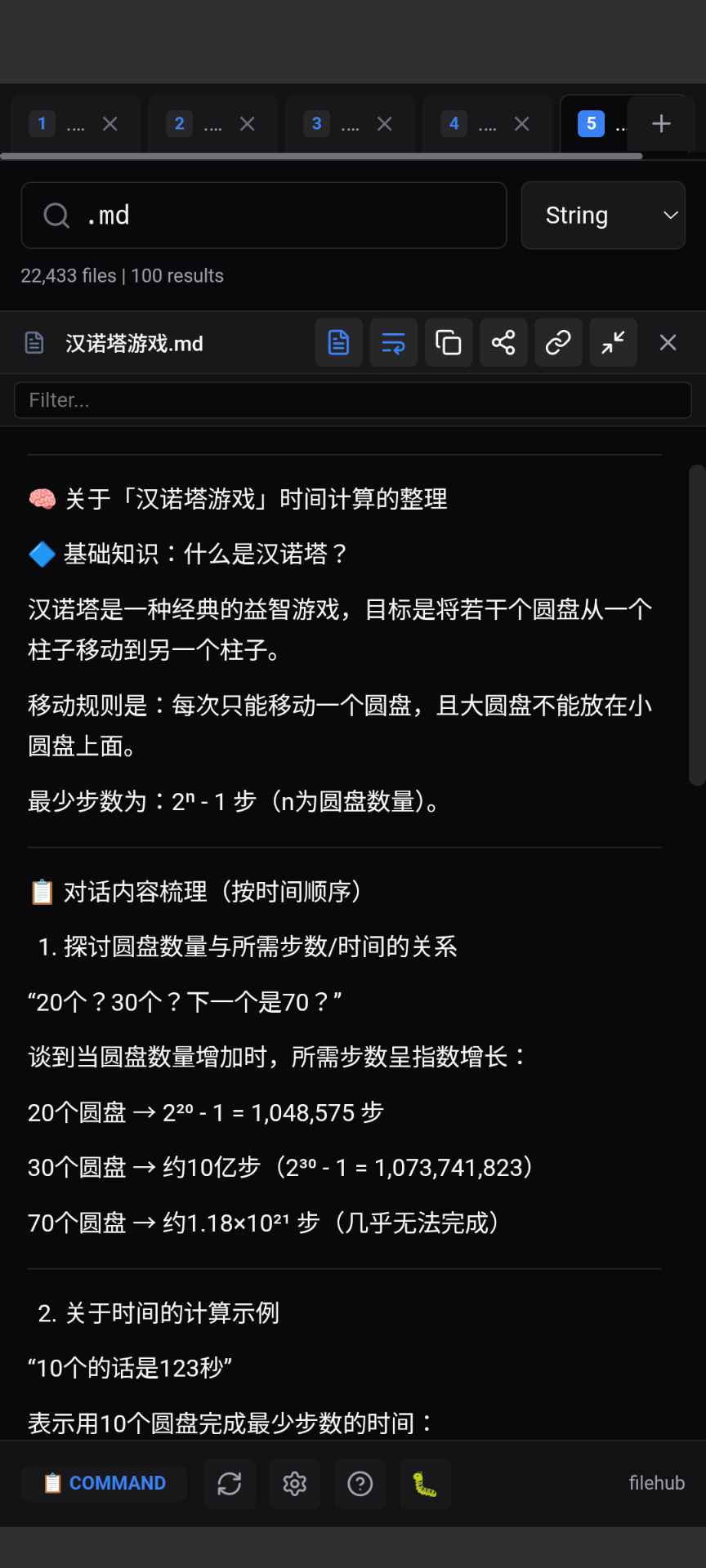This screenshot has width=706, height=1568.
Task: Toggle word wrap icon
Action: [x=393, y=342]
